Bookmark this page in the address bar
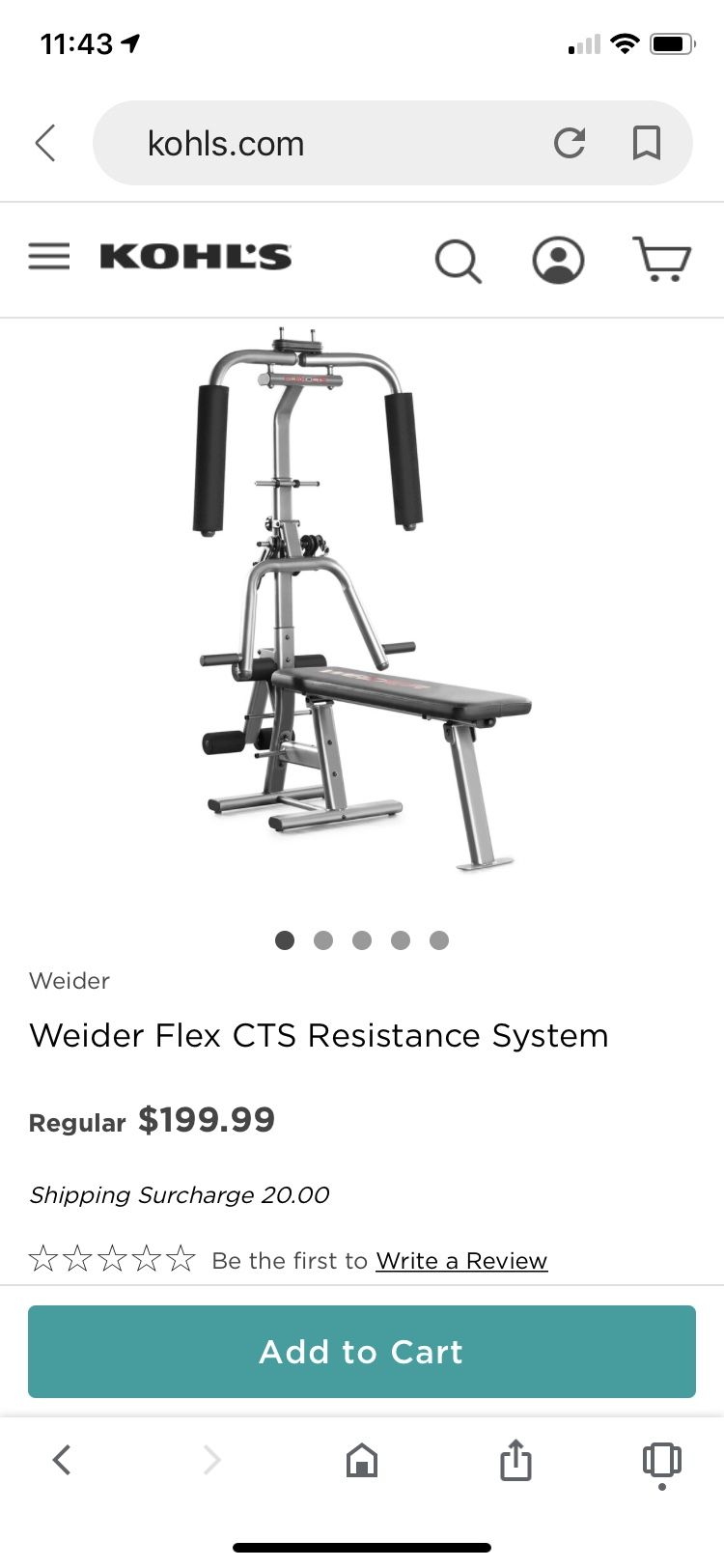 coord(646,143)
